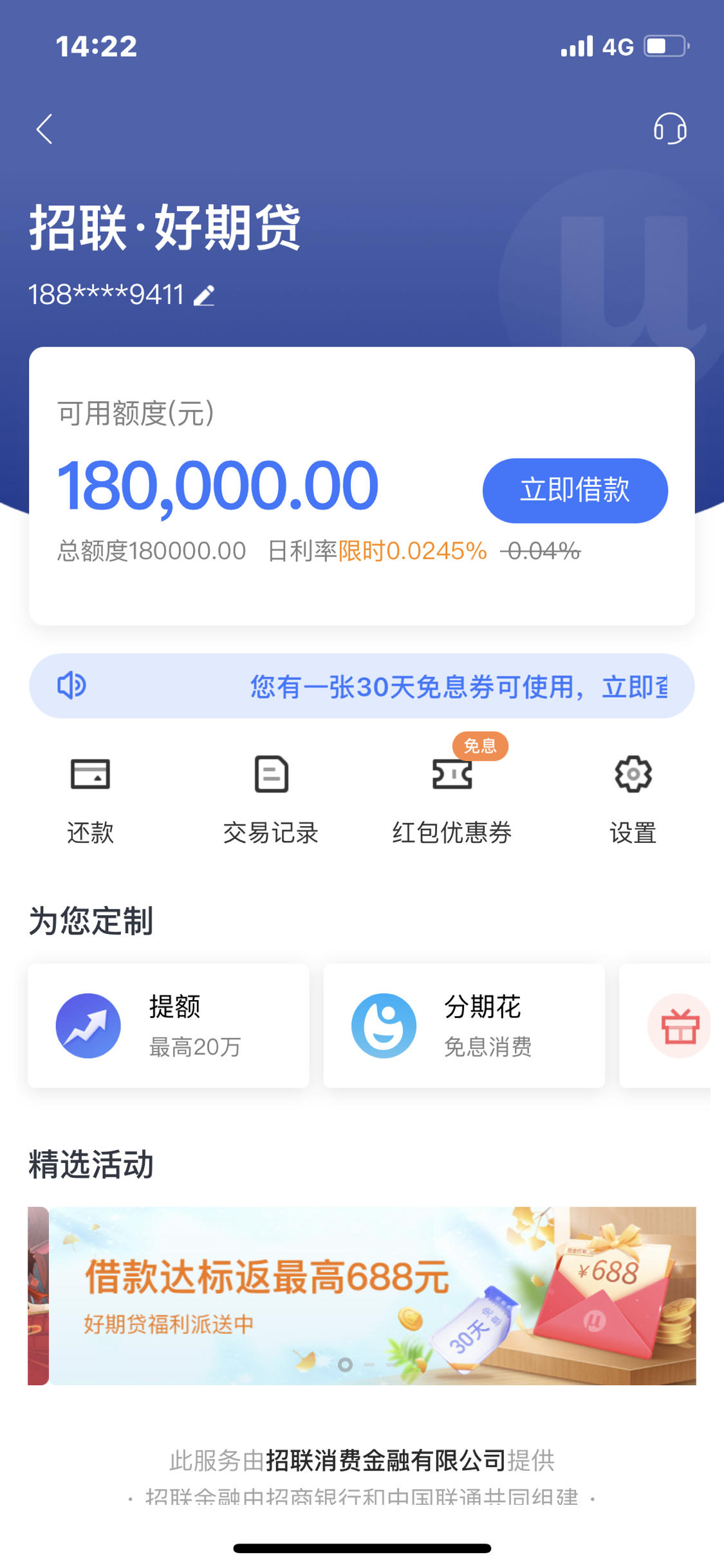Click the 免息 orange badge above coupon icon
The image size is (724, 1568).
[x=480, y=745]
